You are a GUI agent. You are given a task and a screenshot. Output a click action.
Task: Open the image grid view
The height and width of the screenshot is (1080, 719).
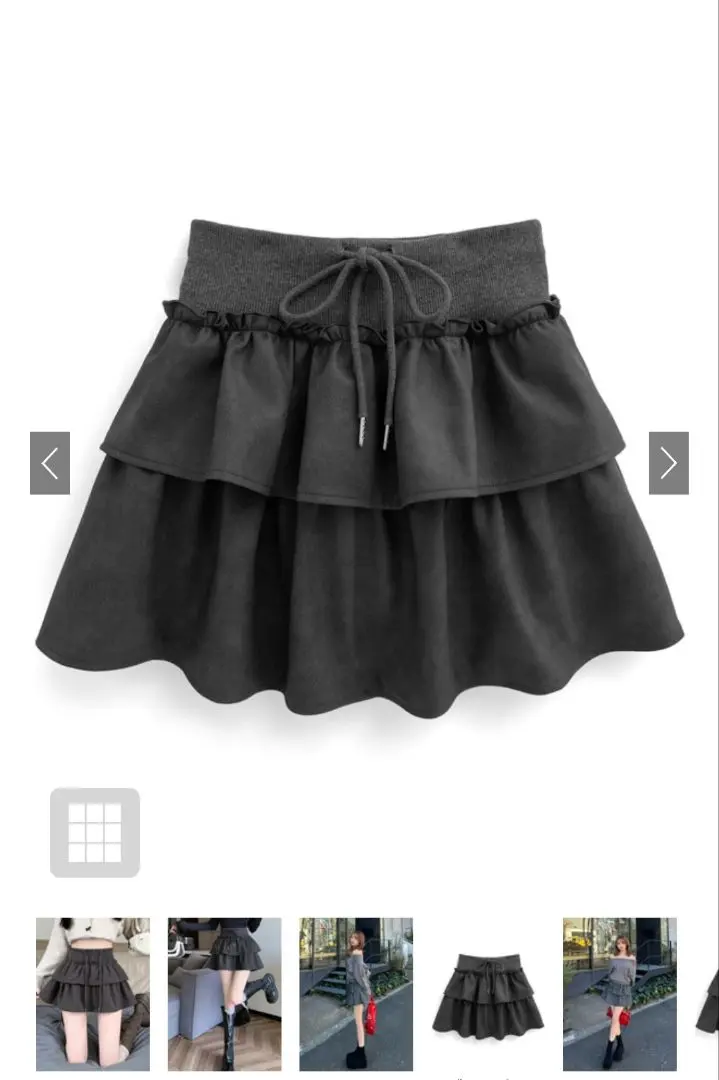click(x=95, y=833)
